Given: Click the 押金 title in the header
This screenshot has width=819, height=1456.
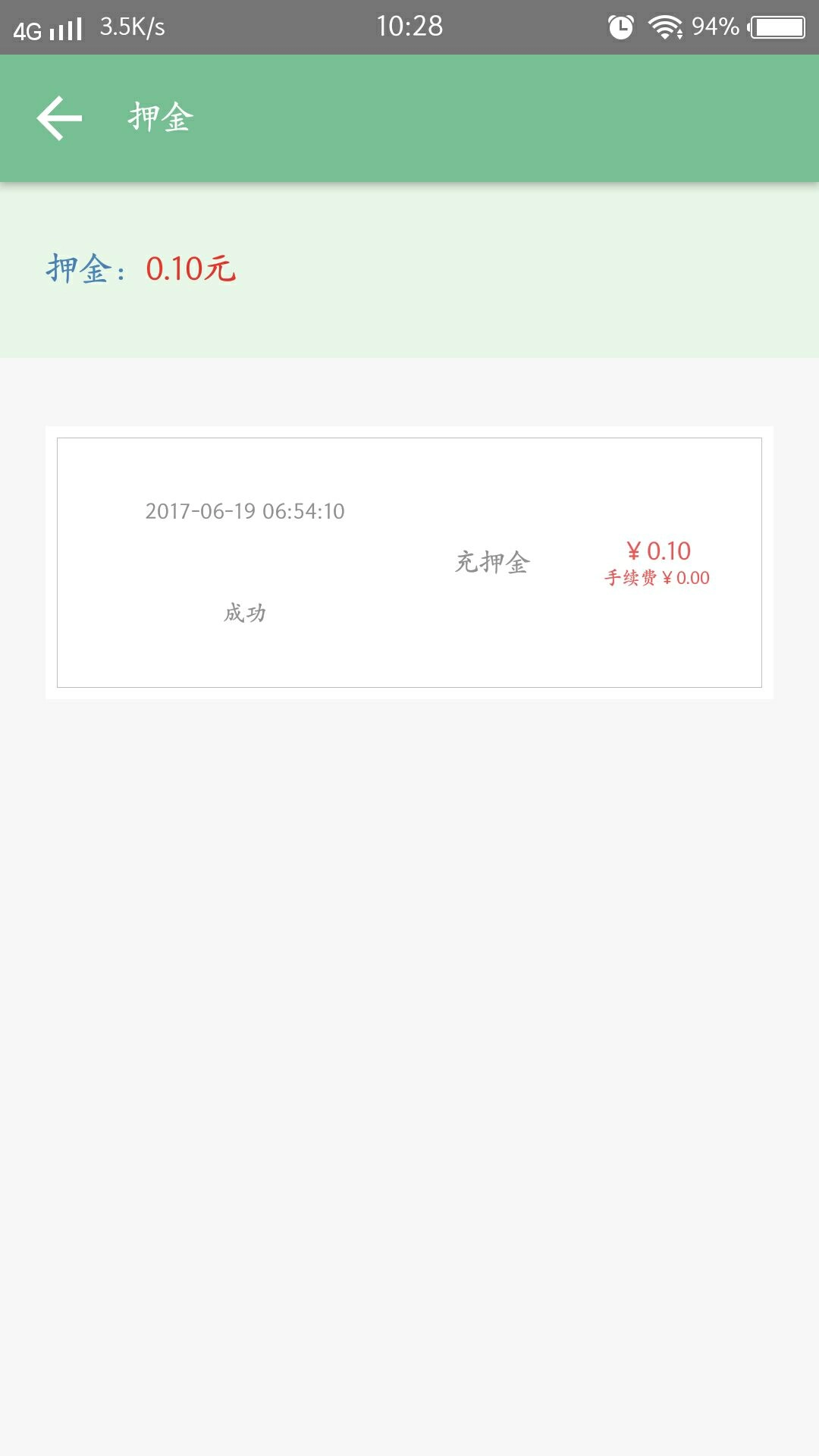Looking at the screenshot, I should pyautogui.click(x=159, y=118).
